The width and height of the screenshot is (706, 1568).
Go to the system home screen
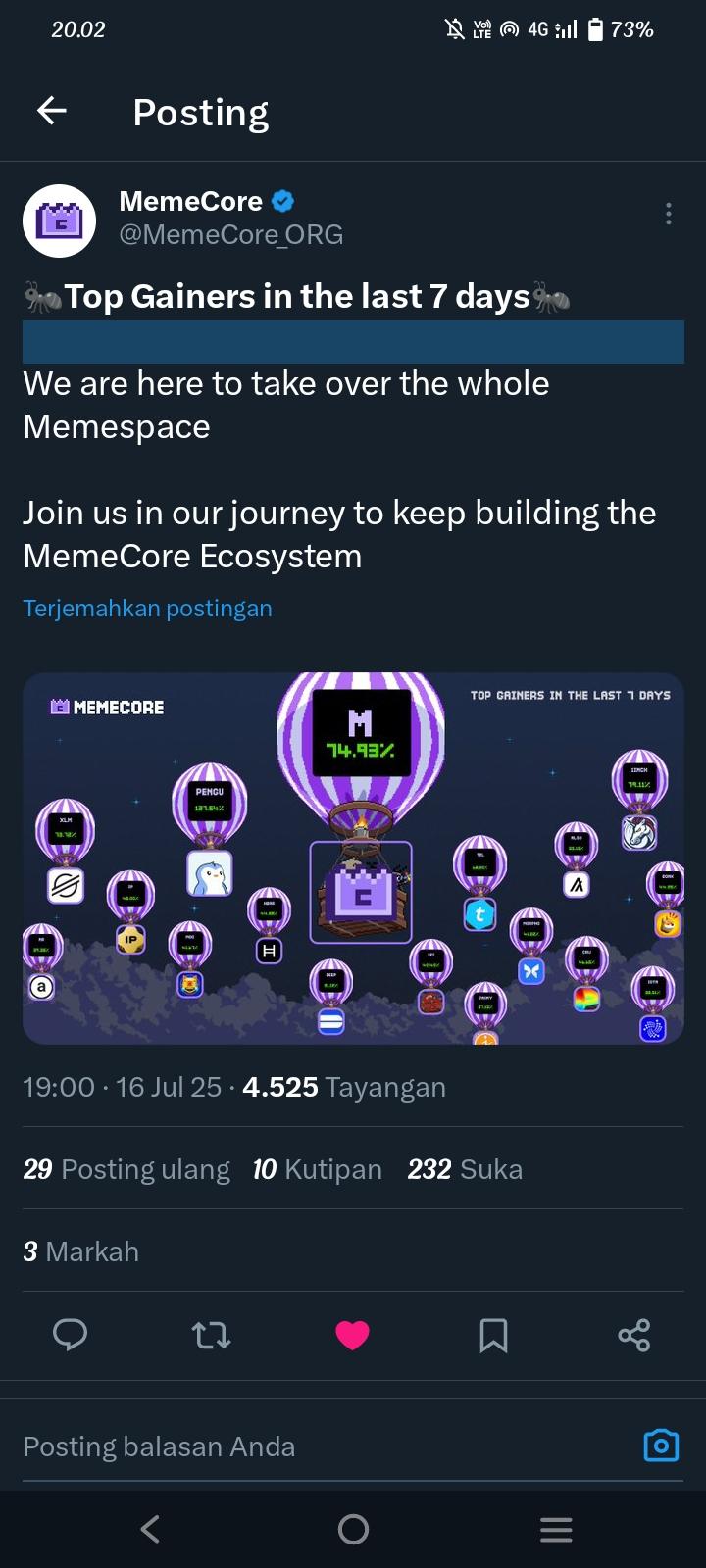coord(353,1529)
